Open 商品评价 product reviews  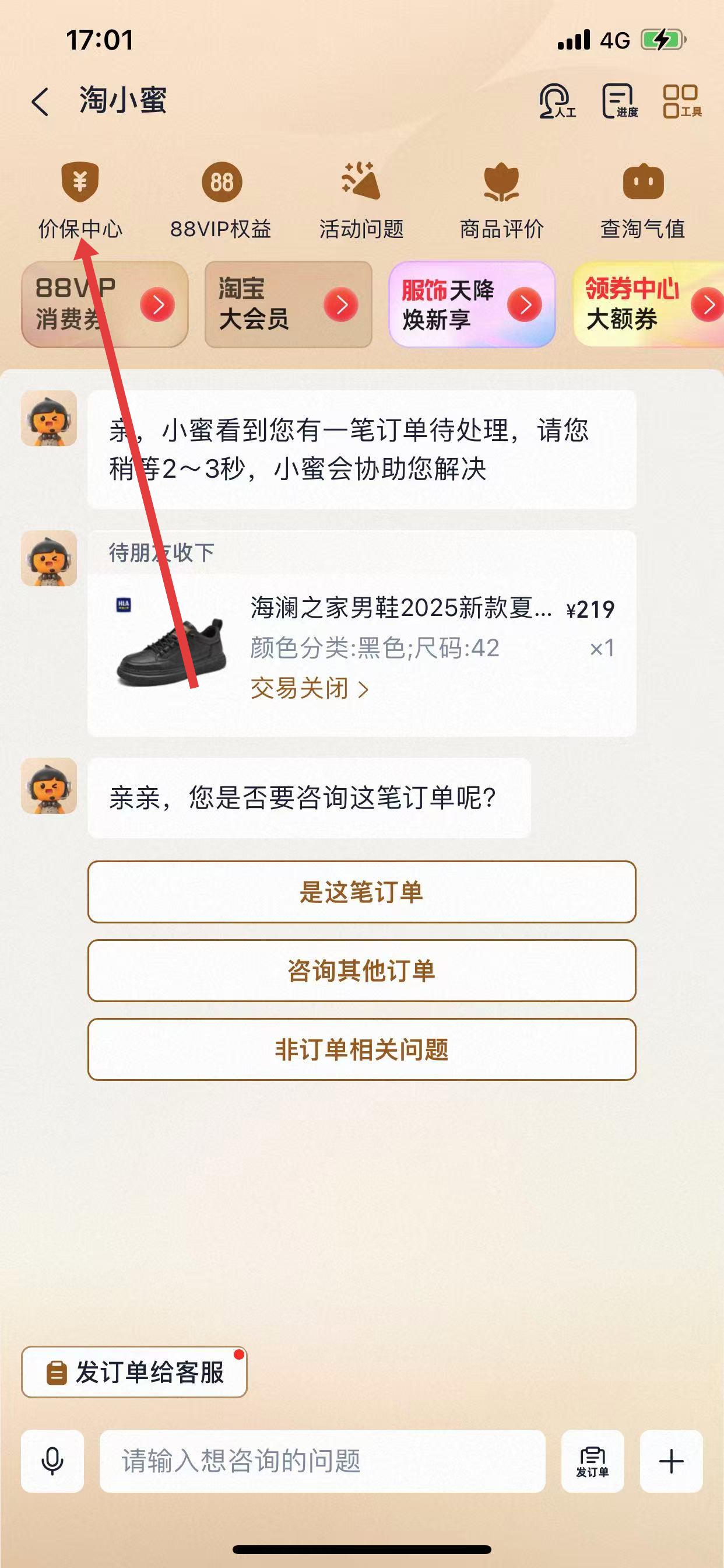click(502, 199)
